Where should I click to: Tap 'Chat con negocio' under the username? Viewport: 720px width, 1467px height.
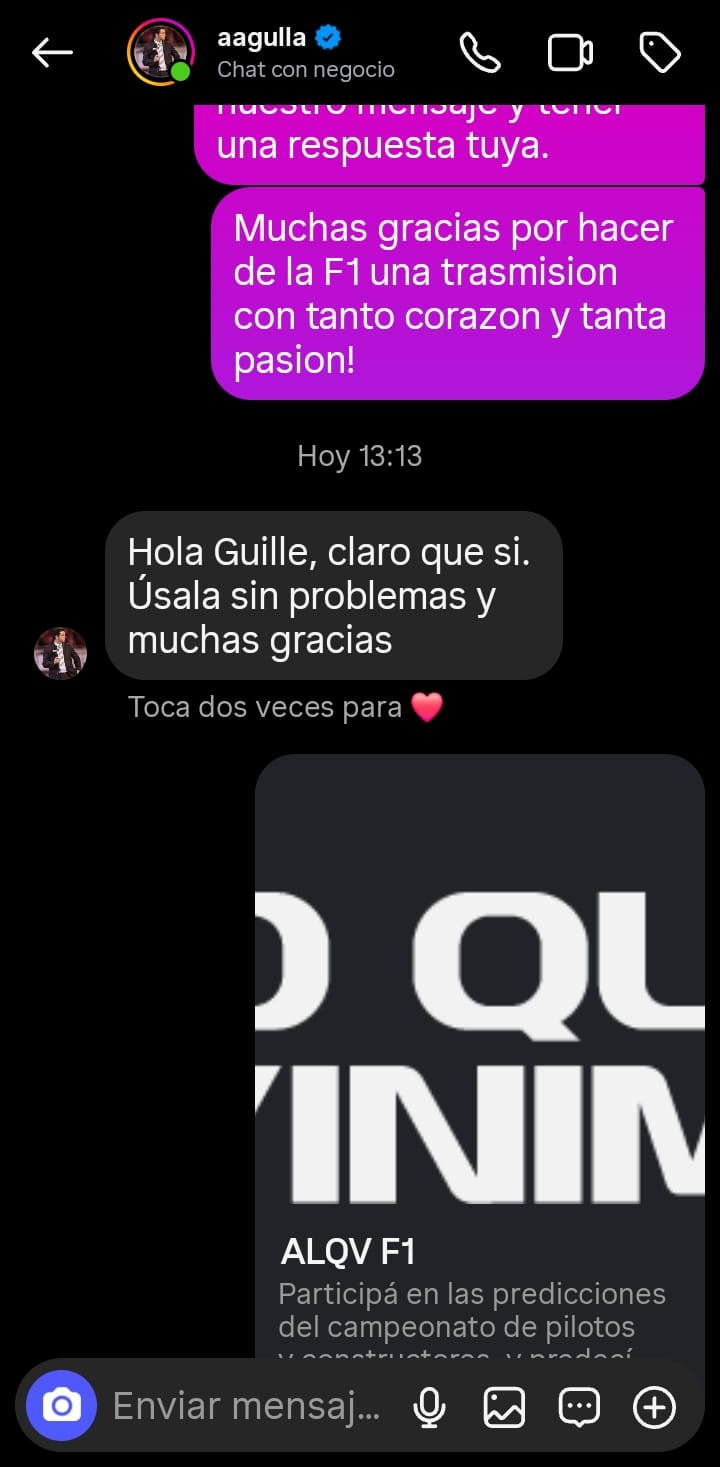click(305, 71)
